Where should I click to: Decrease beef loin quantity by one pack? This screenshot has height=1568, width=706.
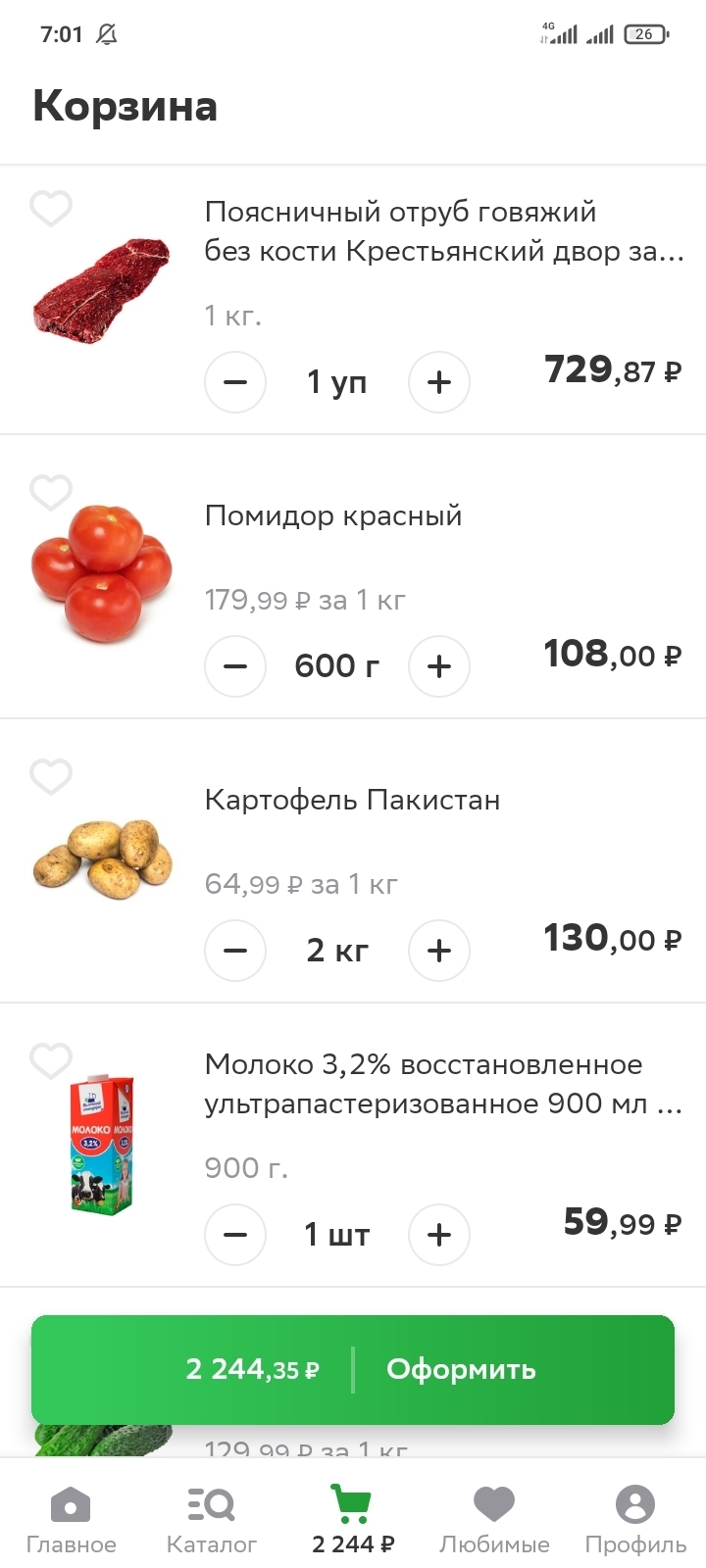[235, 381]
